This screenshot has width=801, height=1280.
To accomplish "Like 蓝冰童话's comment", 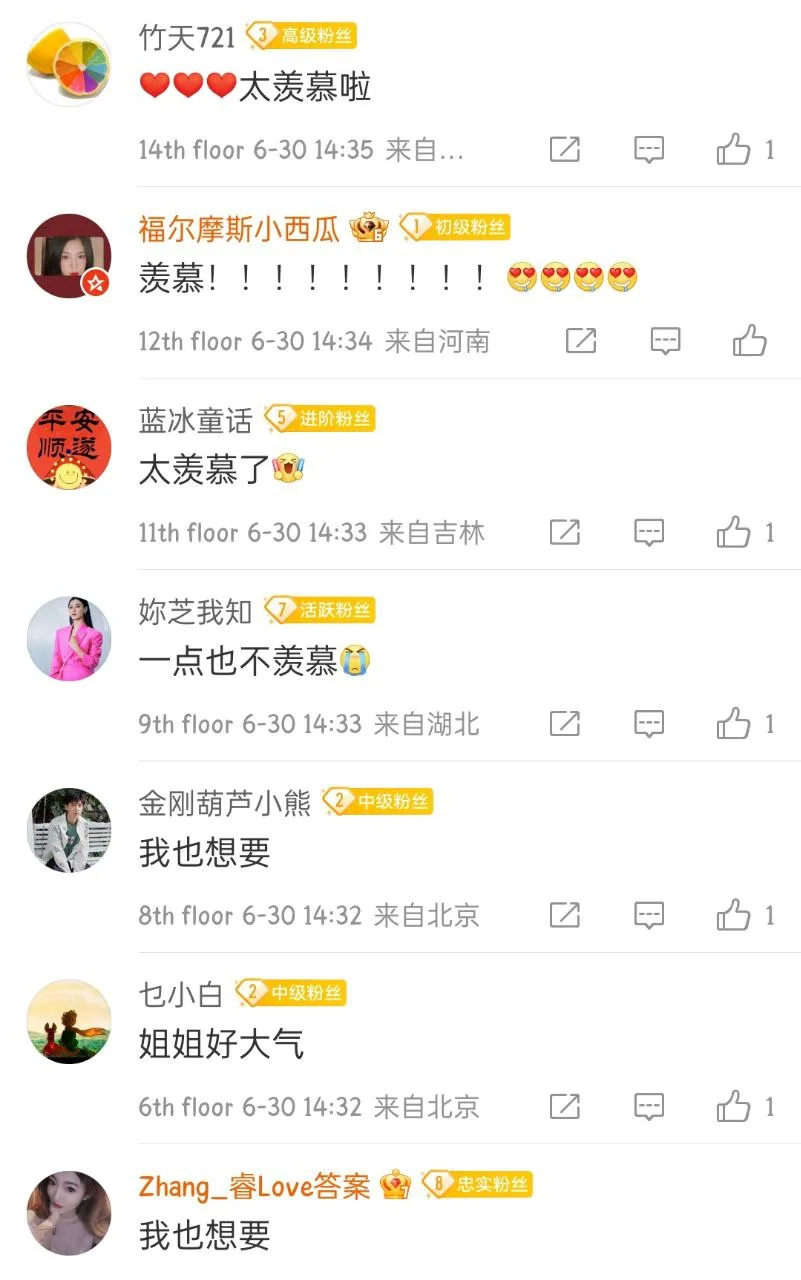I will pyautogui.click(x=734, y=532).
